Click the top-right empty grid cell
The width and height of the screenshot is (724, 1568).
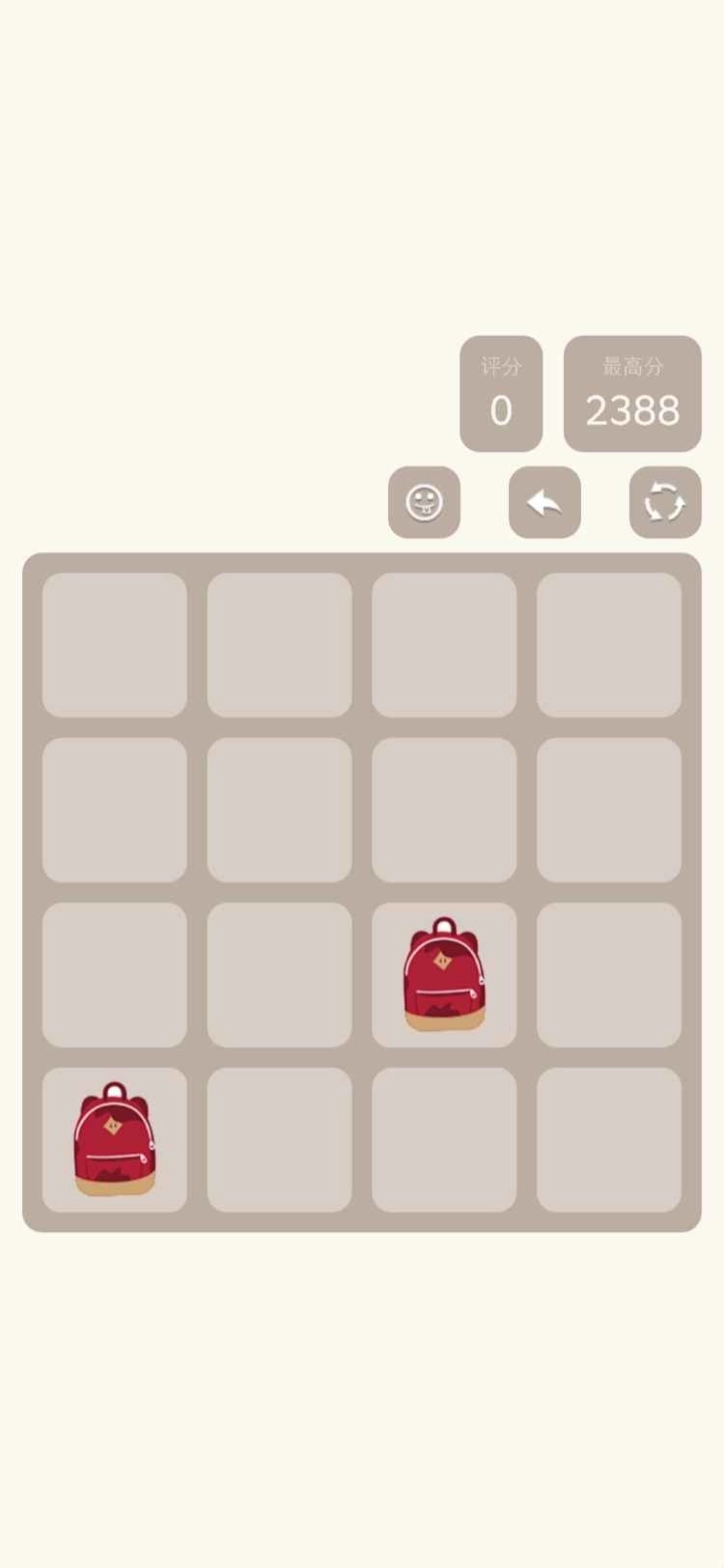(x=608, y=645)
